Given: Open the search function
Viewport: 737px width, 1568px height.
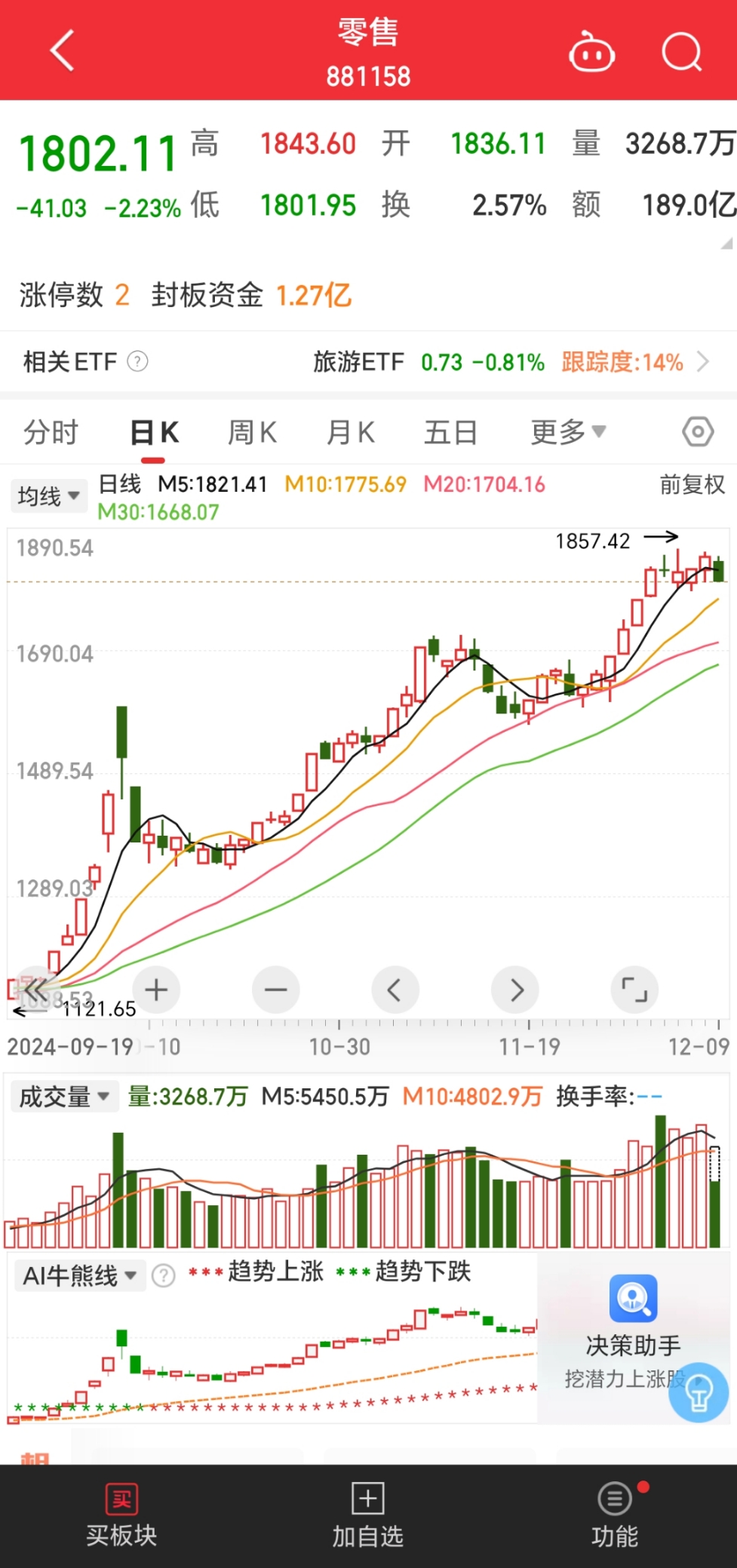Looking at the screenshot, I should [x=681, y=51].
